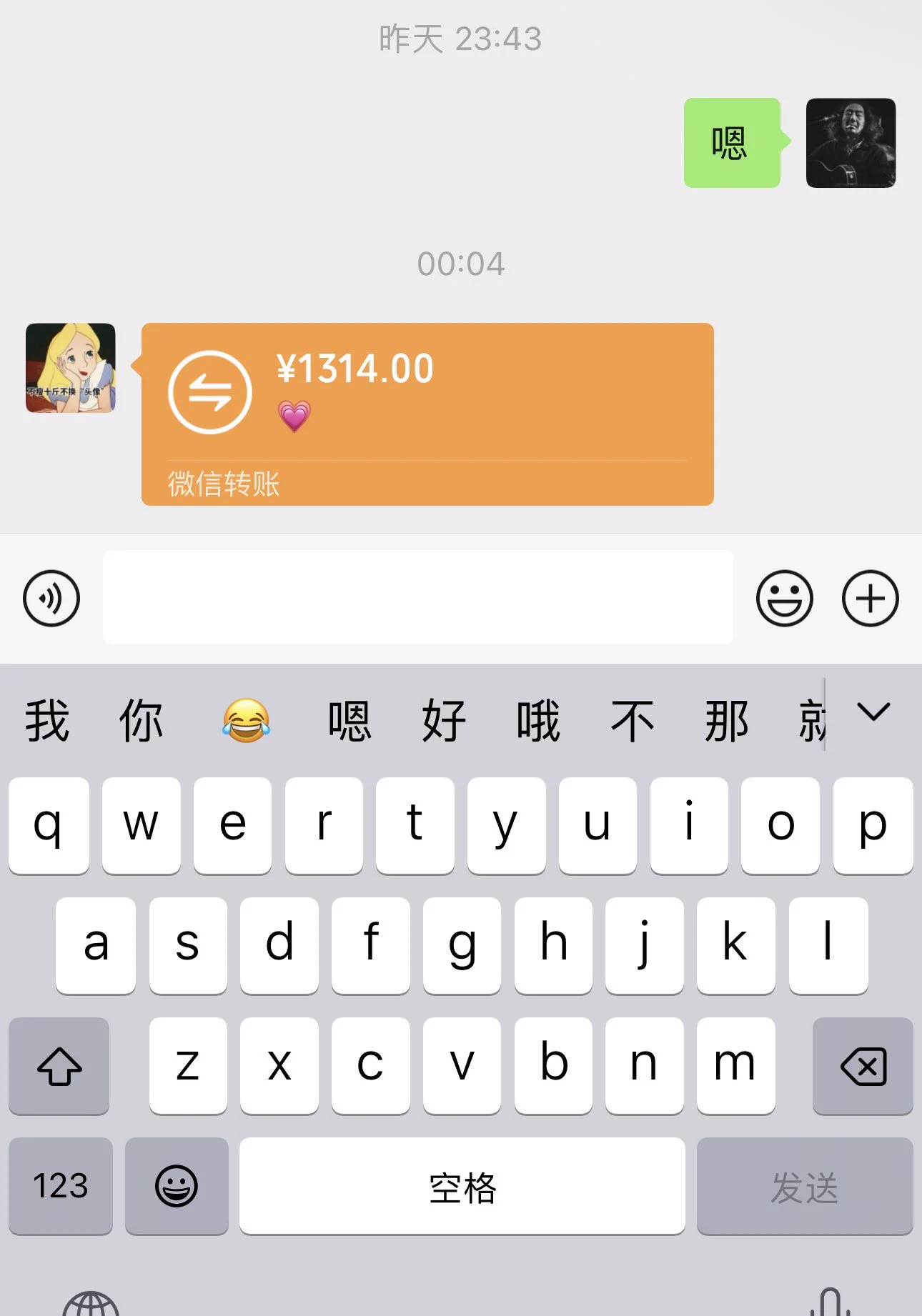The image size is (922, 1316).
Task: Open the plus attachments menu
Action: coord(870,598)
